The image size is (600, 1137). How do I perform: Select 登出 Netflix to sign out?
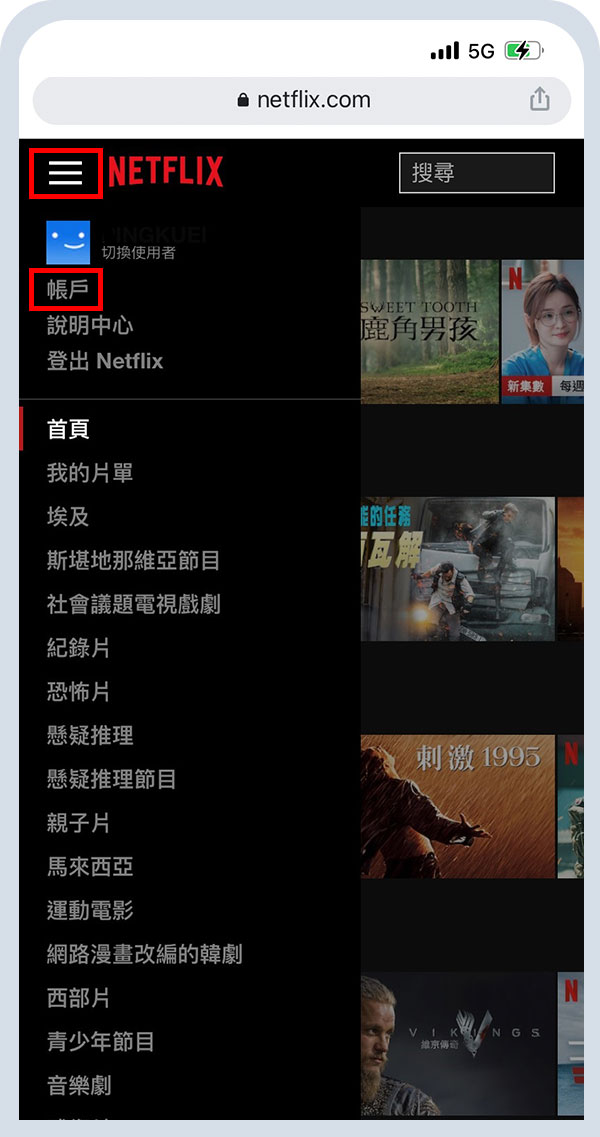coord(105,361)
